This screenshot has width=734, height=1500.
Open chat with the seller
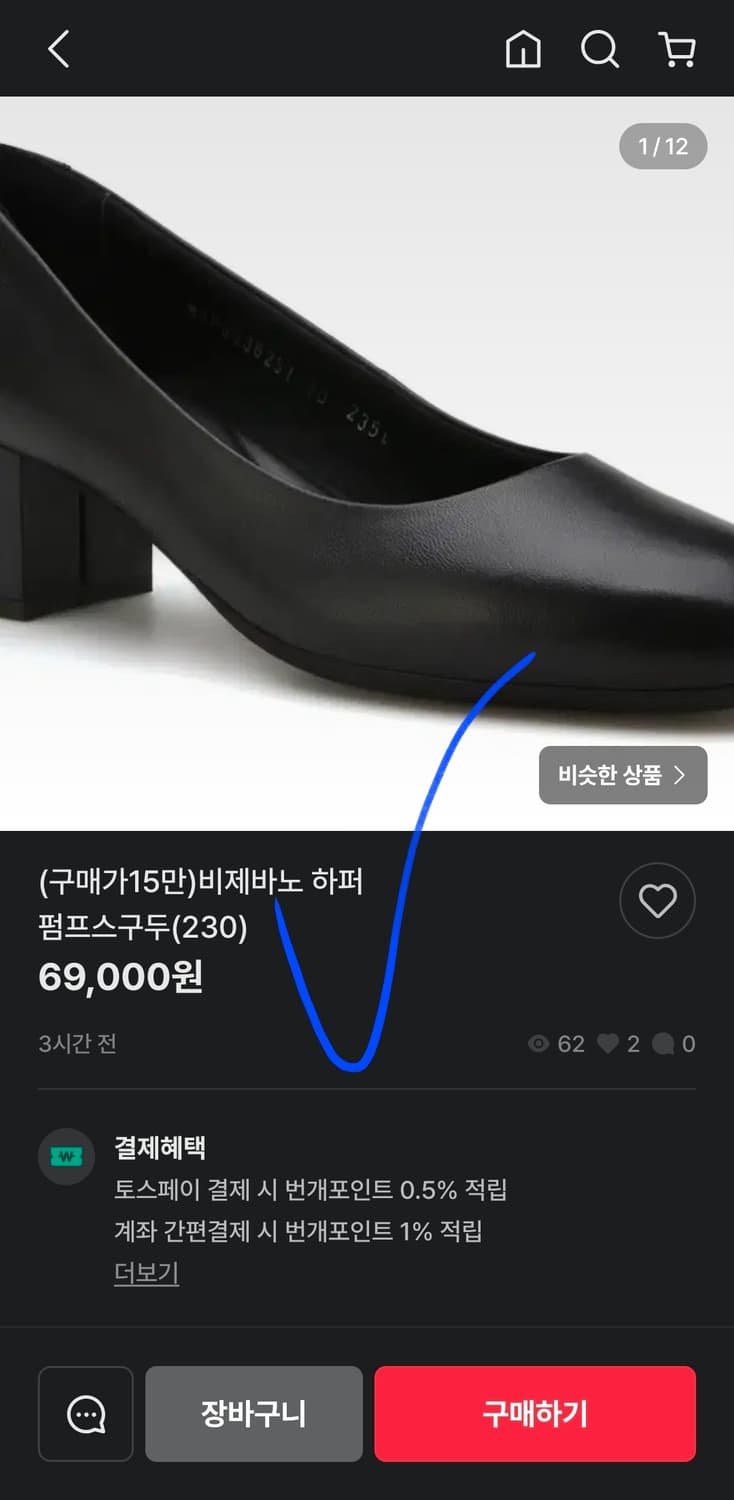(85, 1413)
